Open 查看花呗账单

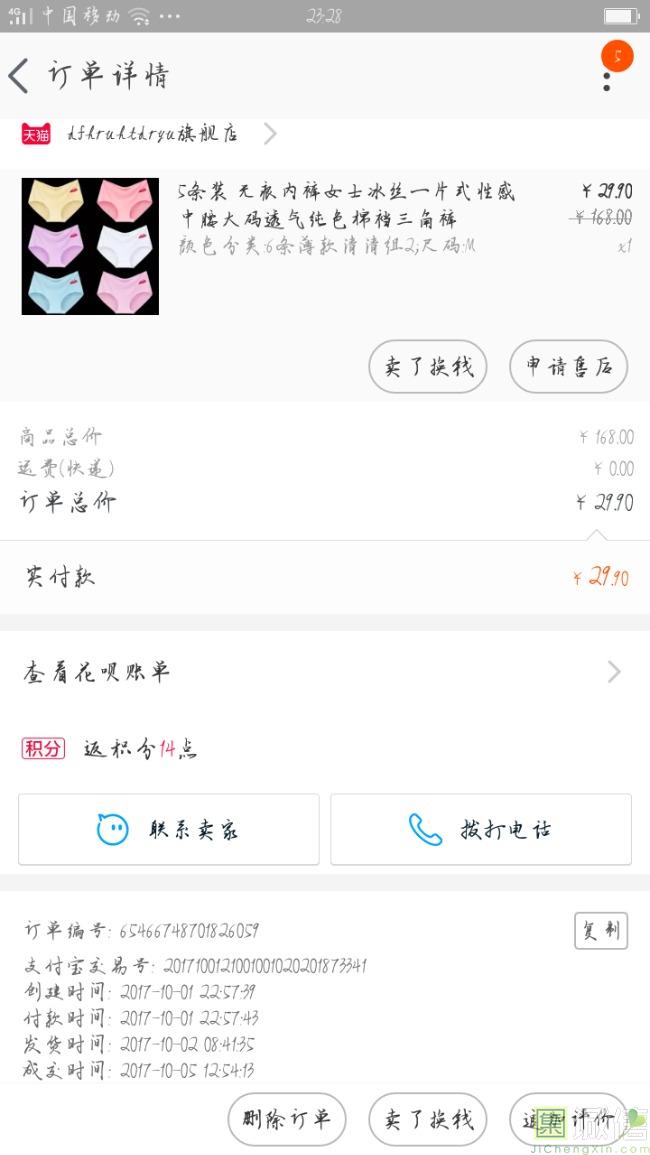pos(324,672)
